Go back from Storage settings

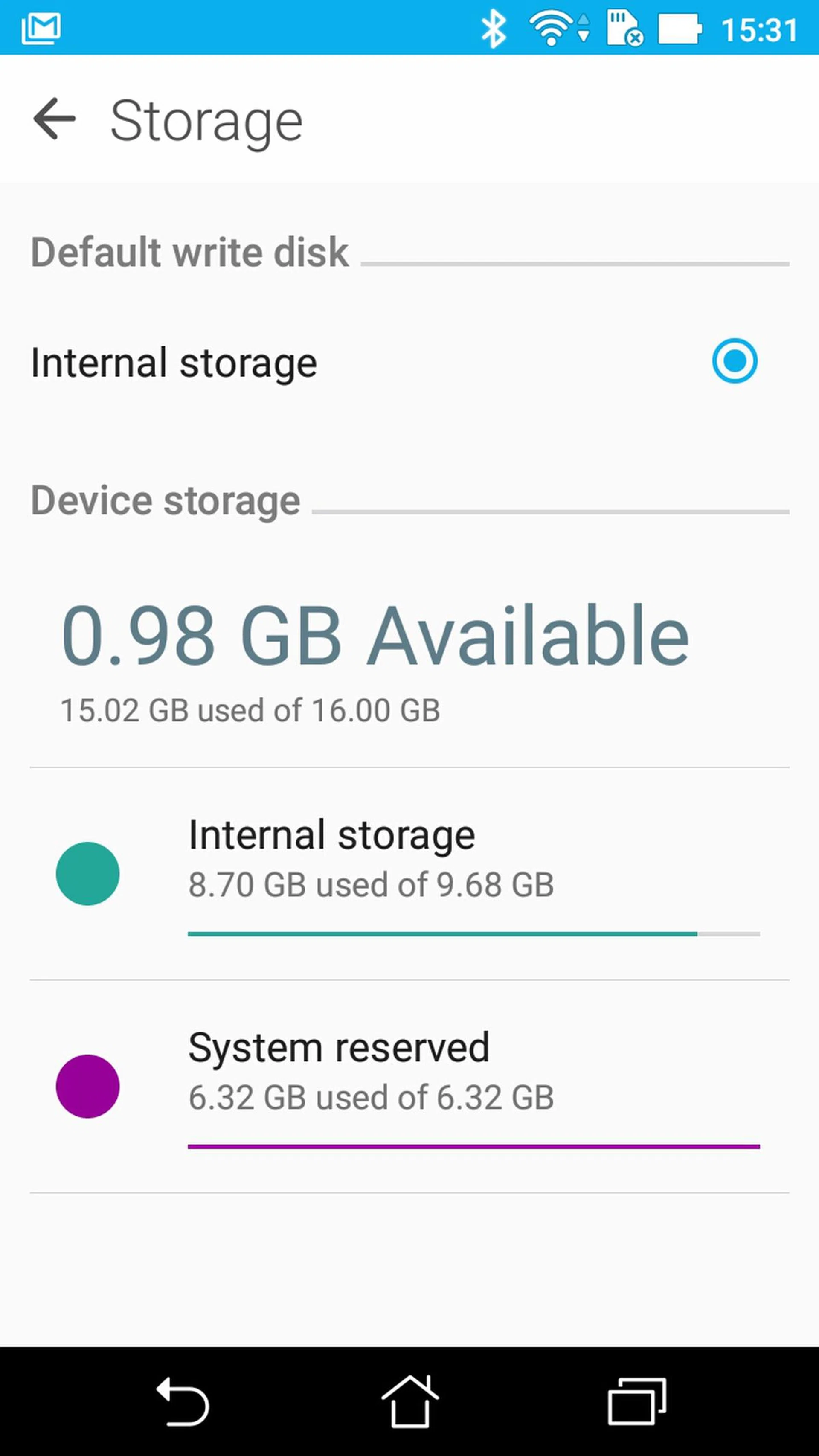54,119
